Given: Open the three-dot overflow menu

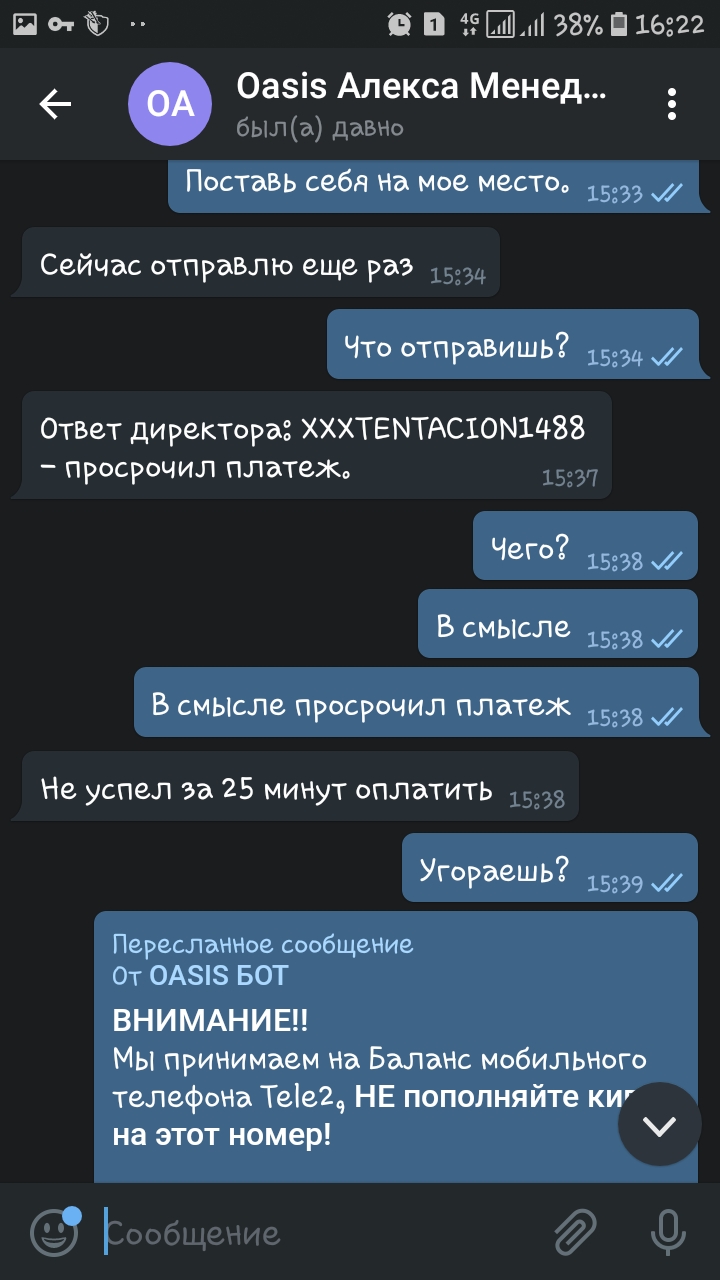Looking at the screenshot, I should pyautogui.click(x=672, y=104).
